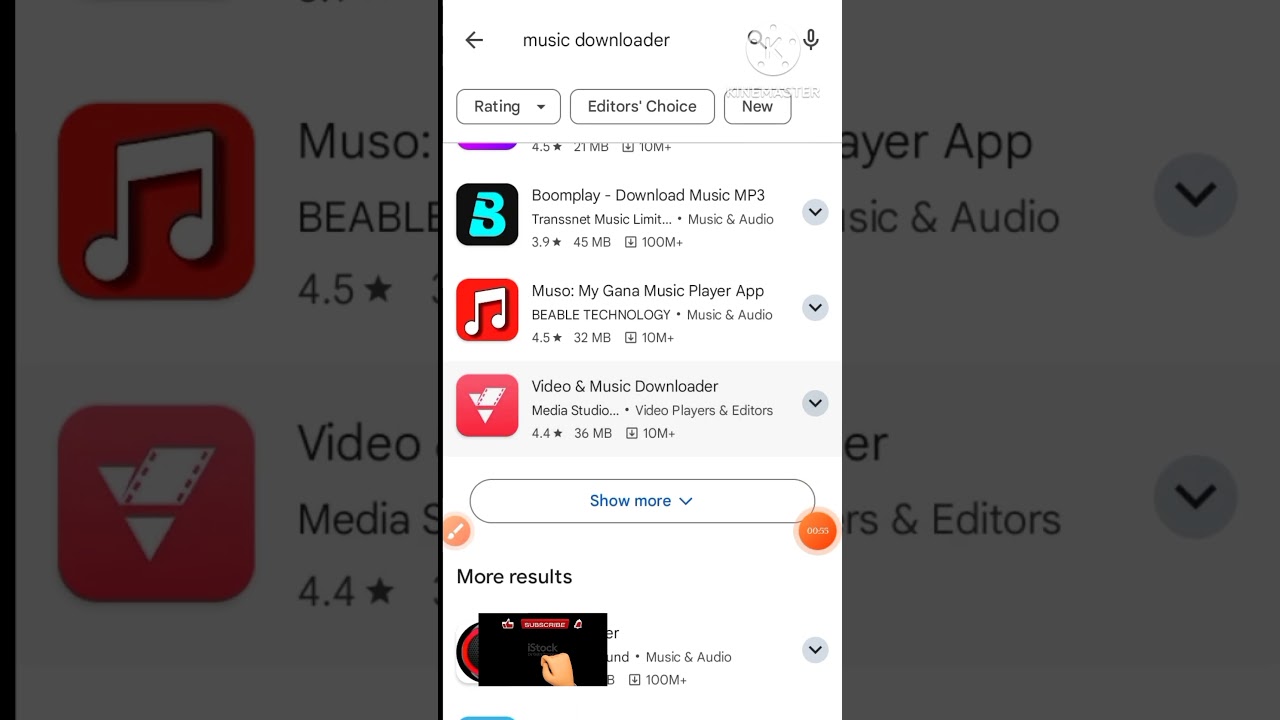Select the Editors' Choice chip

coord(642,106)
